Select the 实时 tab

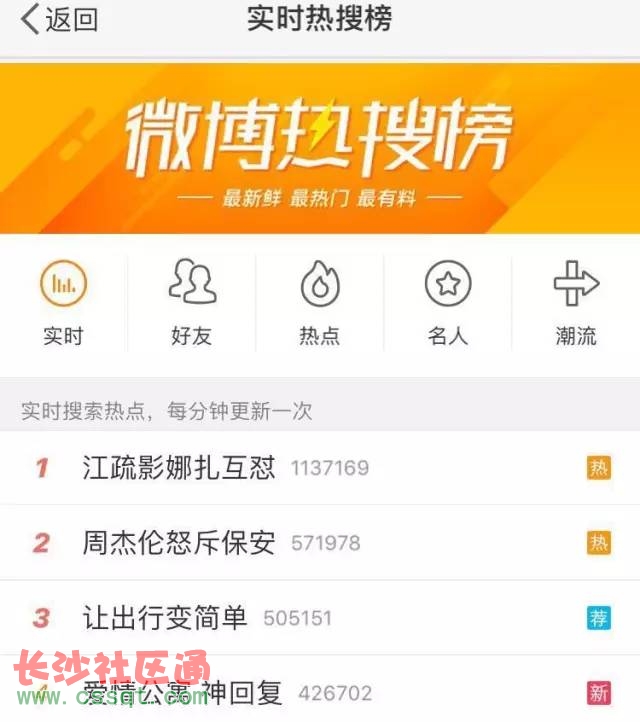[x=63, y=304]
